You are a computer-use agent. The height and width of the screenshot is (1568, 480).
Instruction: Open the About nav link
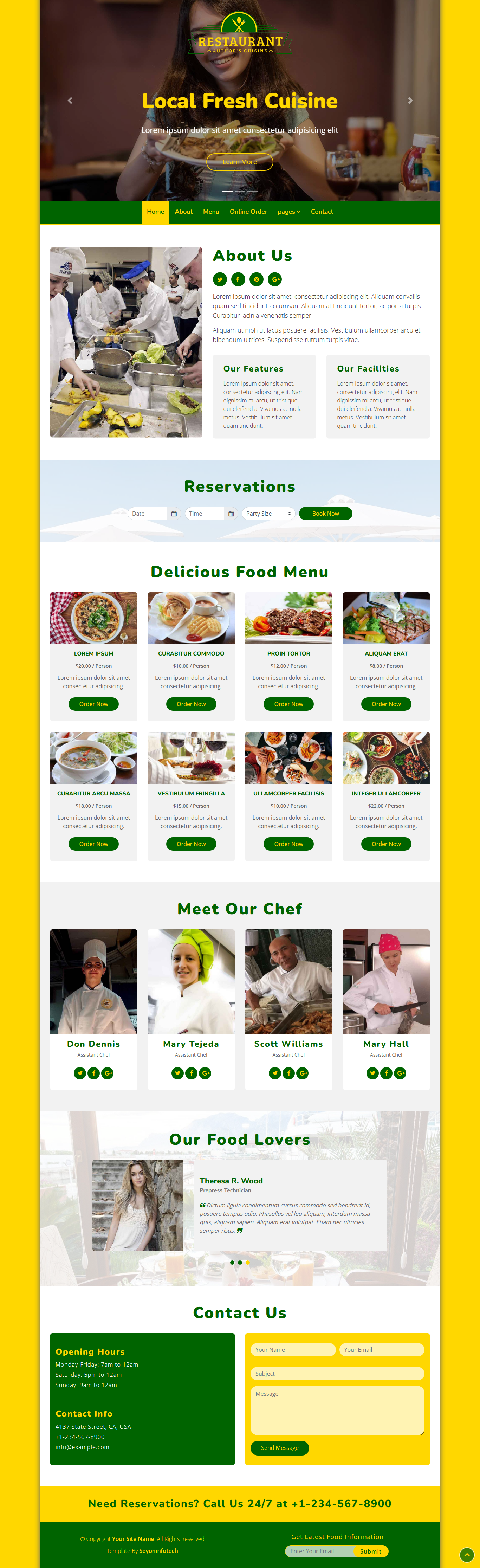[x=184, y=212]
